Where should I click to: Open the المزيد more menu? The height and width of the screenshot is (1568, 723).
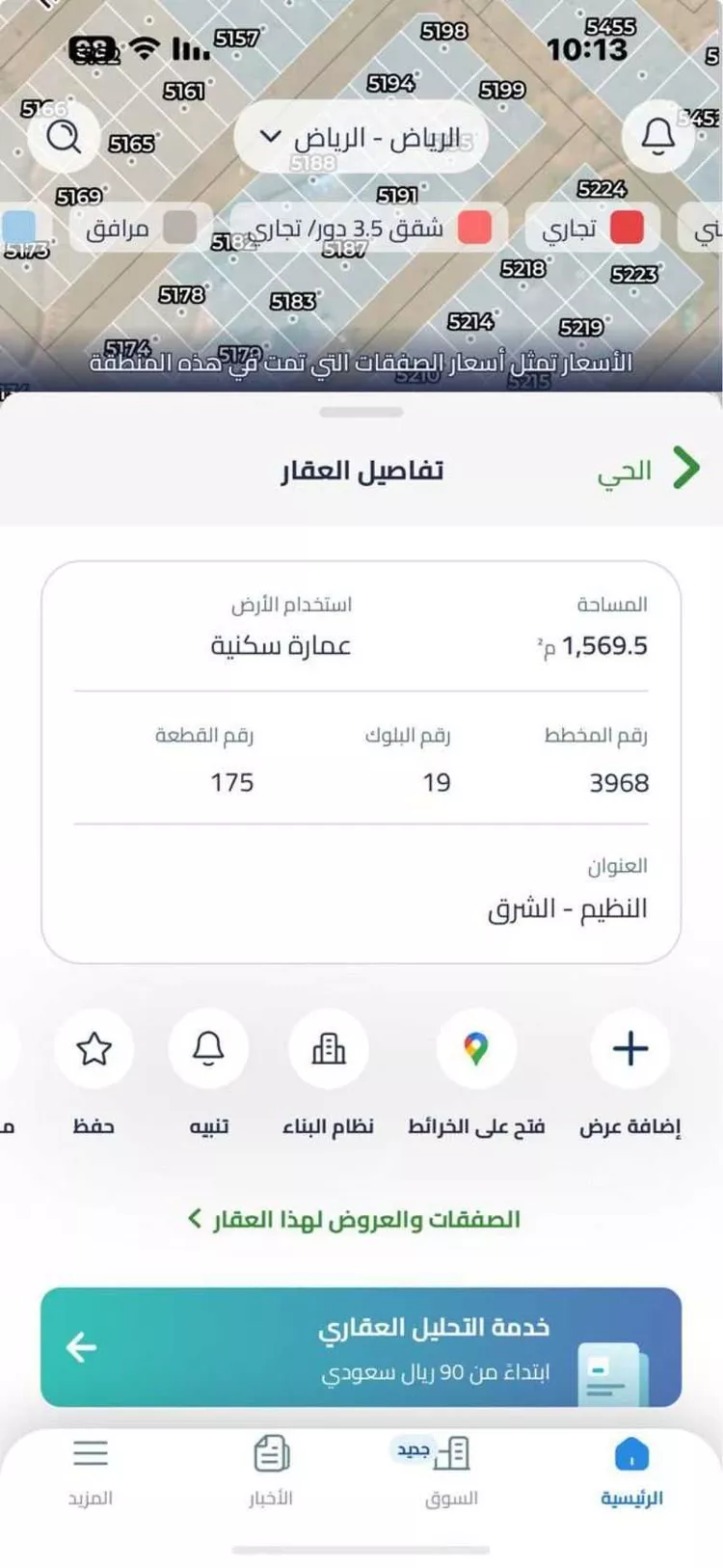pyautogui.click(x=92, y=1456)
